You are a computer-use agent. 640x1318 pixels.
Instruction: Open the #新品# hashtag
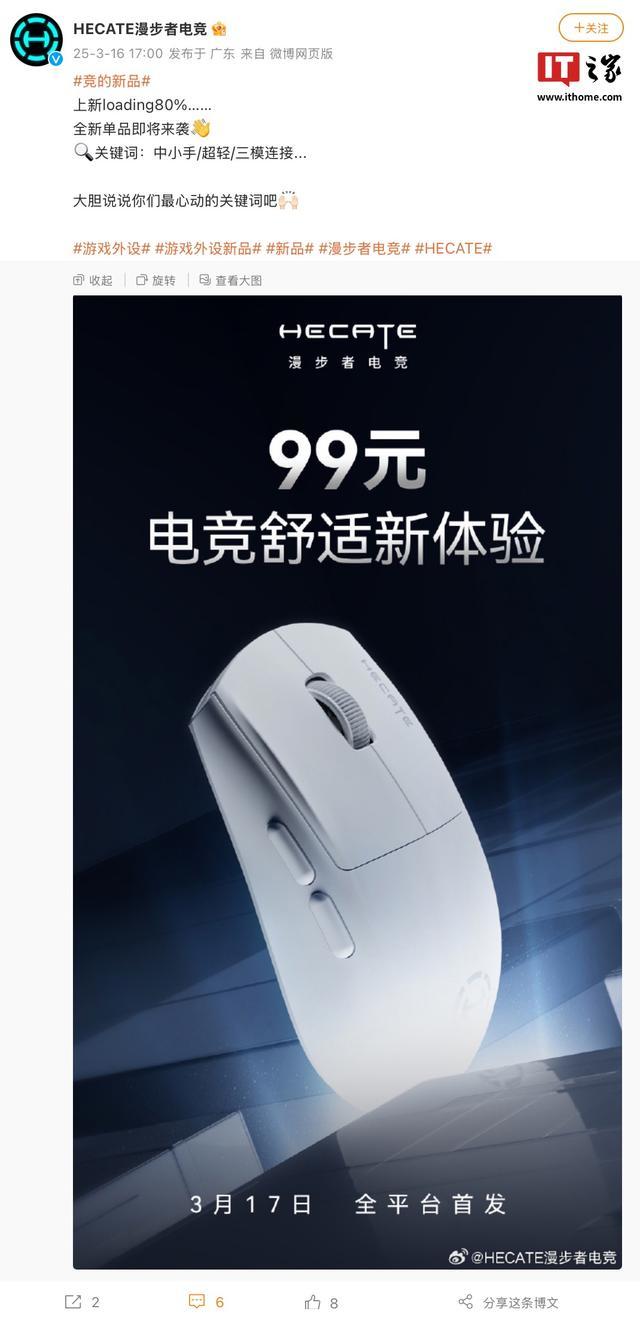pos(290,248)
